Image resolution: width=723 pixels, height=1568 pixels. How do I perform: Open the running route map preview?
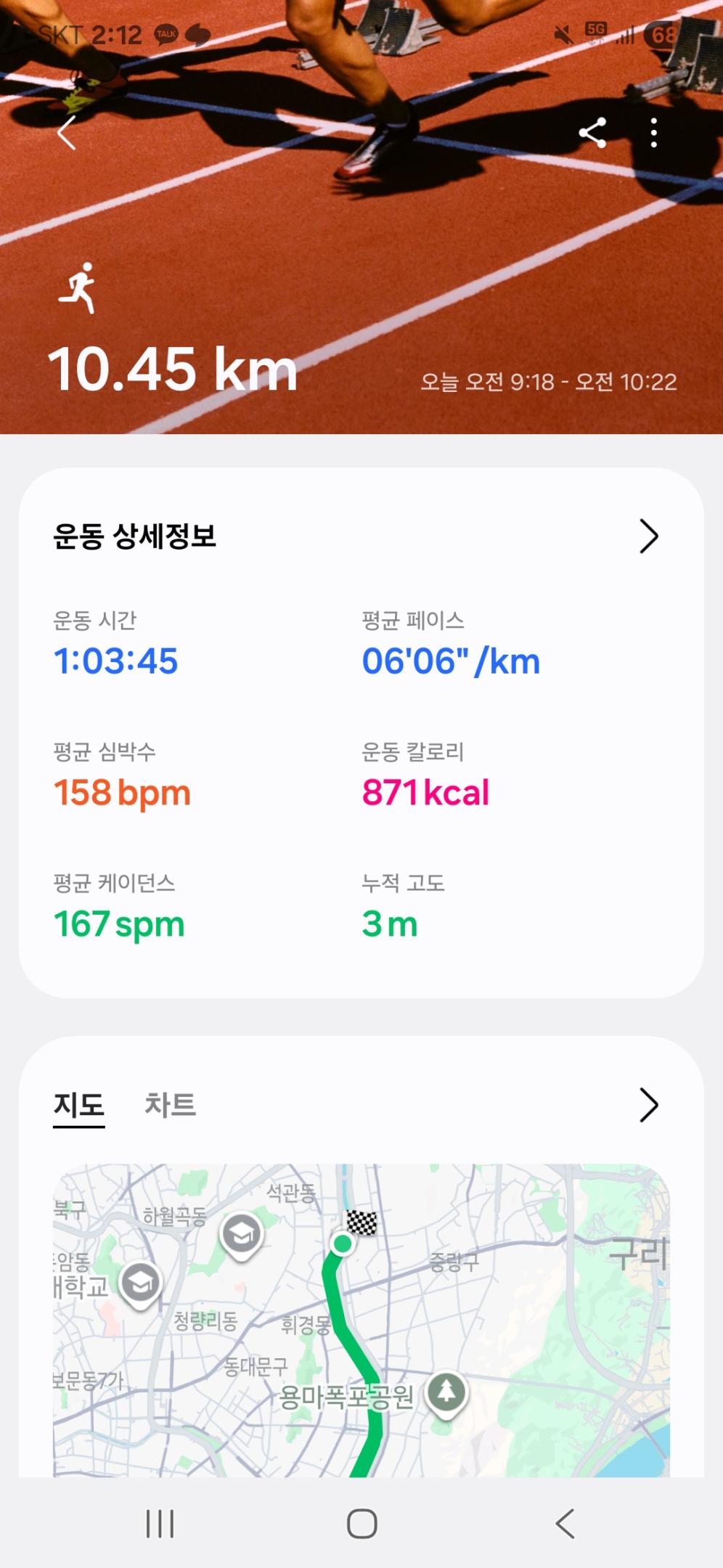pos(361,1320)
